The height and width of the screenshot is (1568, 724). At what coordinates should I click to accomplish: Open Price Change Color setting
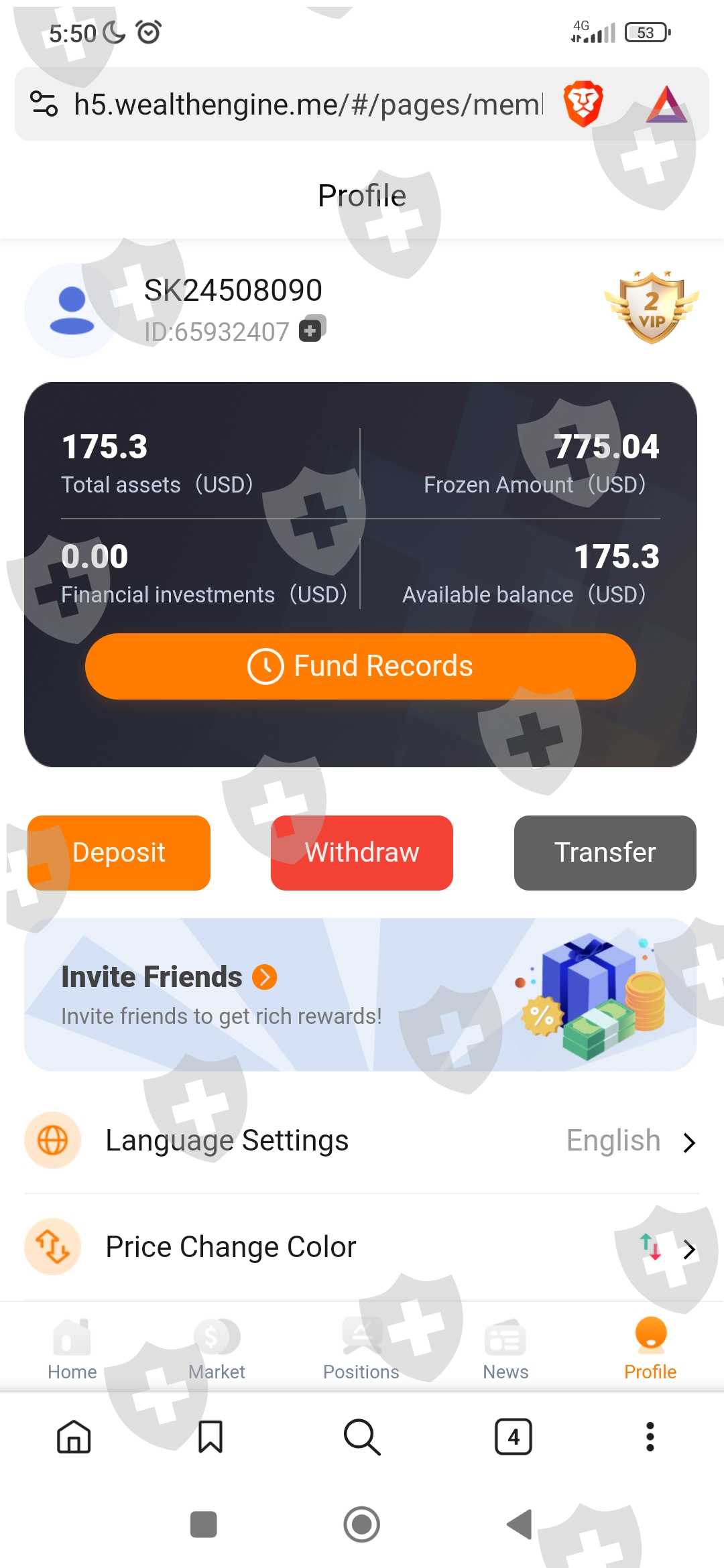tap(362, 1248)
